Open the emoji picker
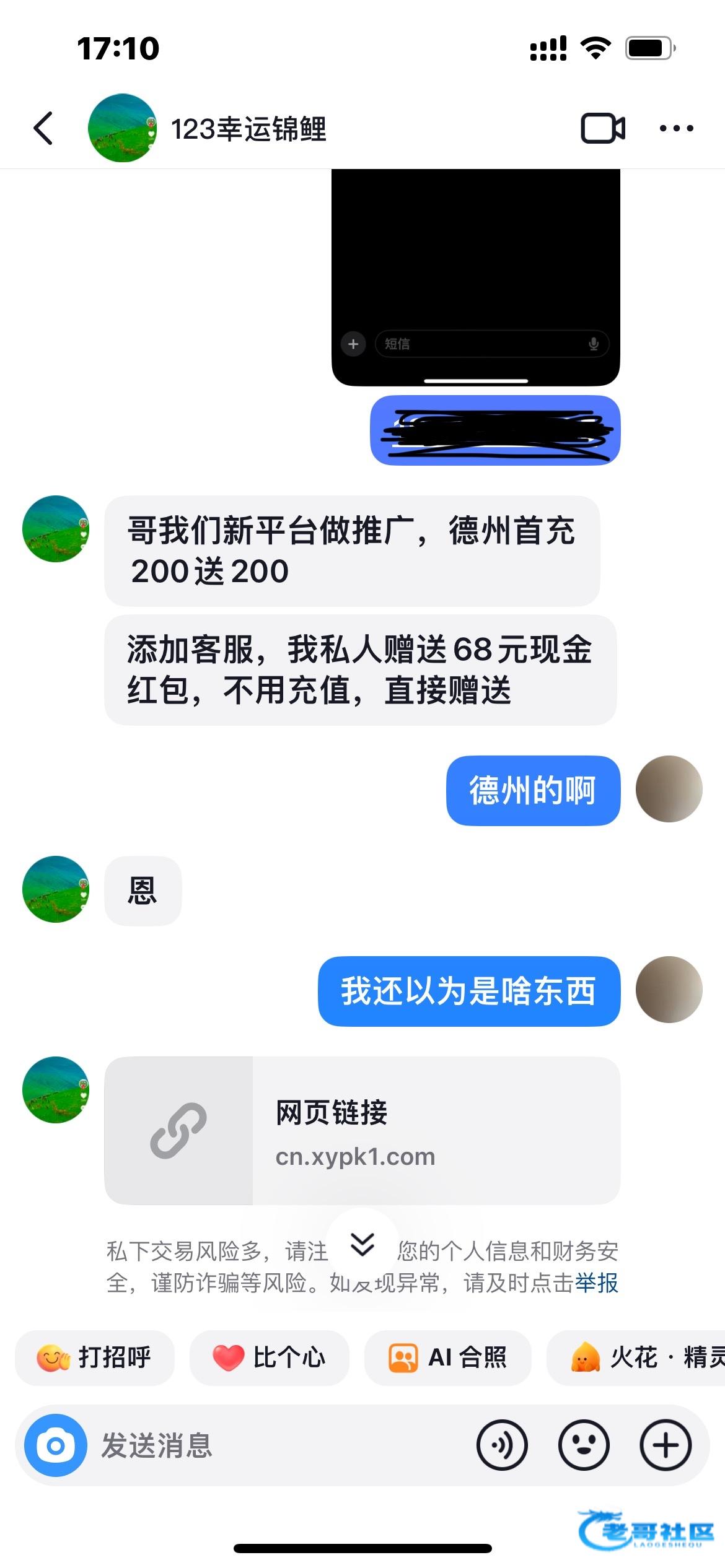This screenshot has width=725, height=1568. [x=584, y=1445]
